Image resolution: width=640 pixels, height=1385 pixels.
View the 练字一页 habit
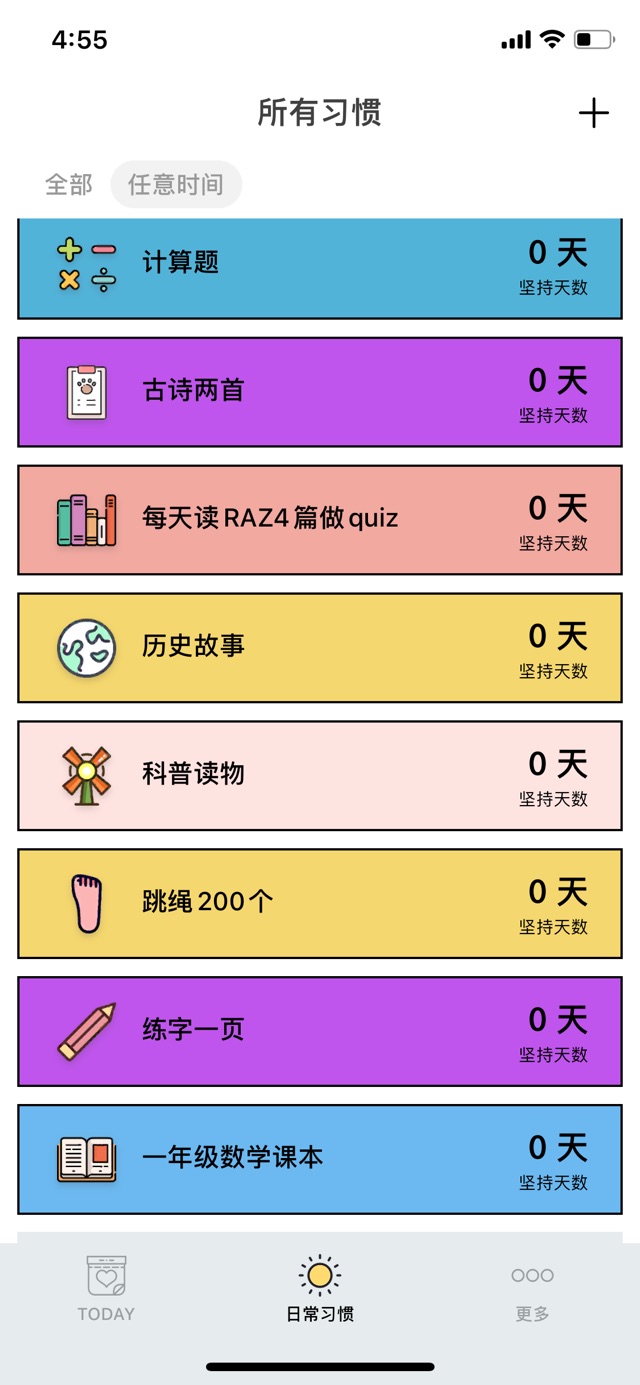[320, 1032]
